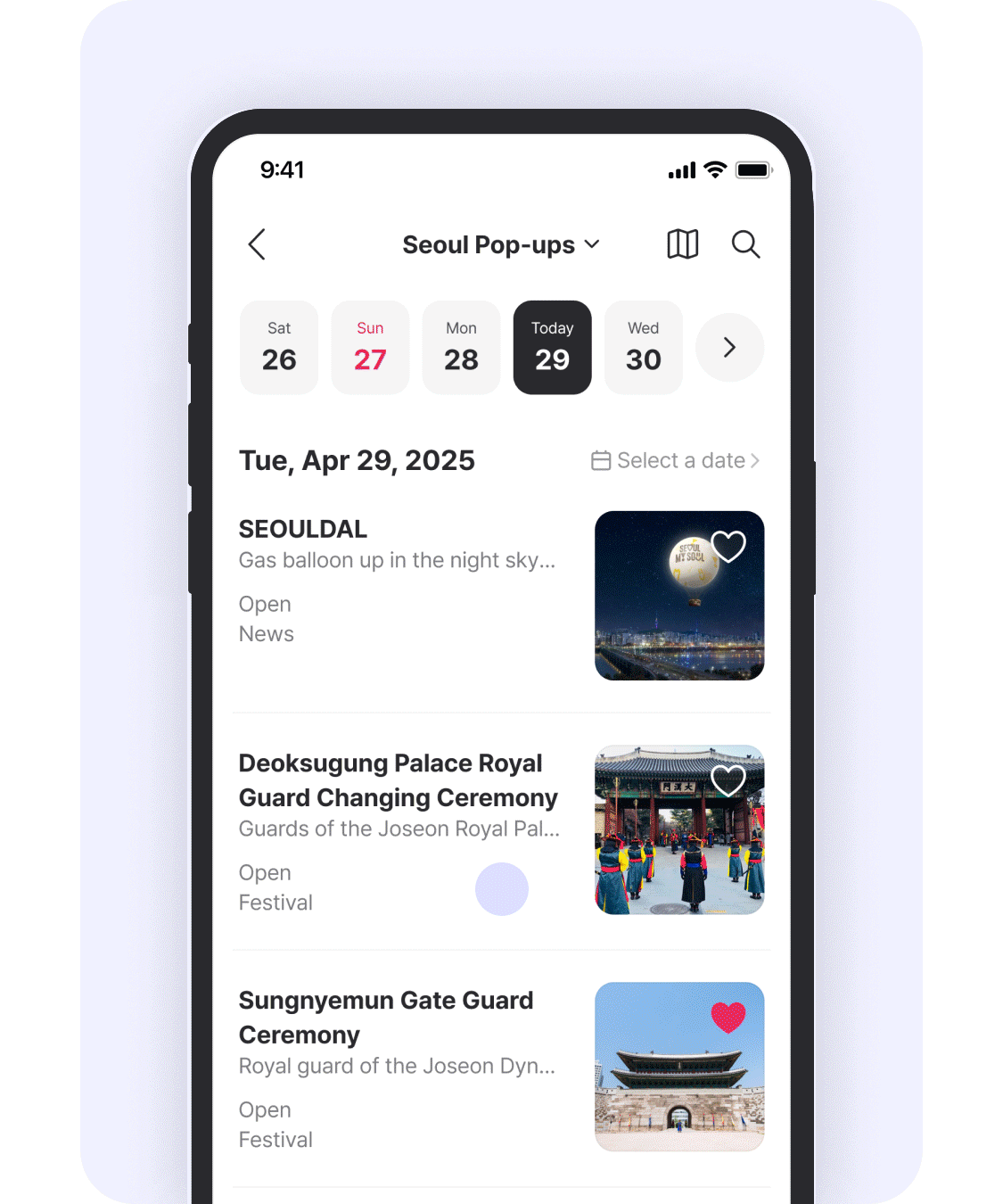Screen dimensions: 1003x1204
Task: Like the SEOULDAL event
Action: pyautogui.click(x=728, y=546)
